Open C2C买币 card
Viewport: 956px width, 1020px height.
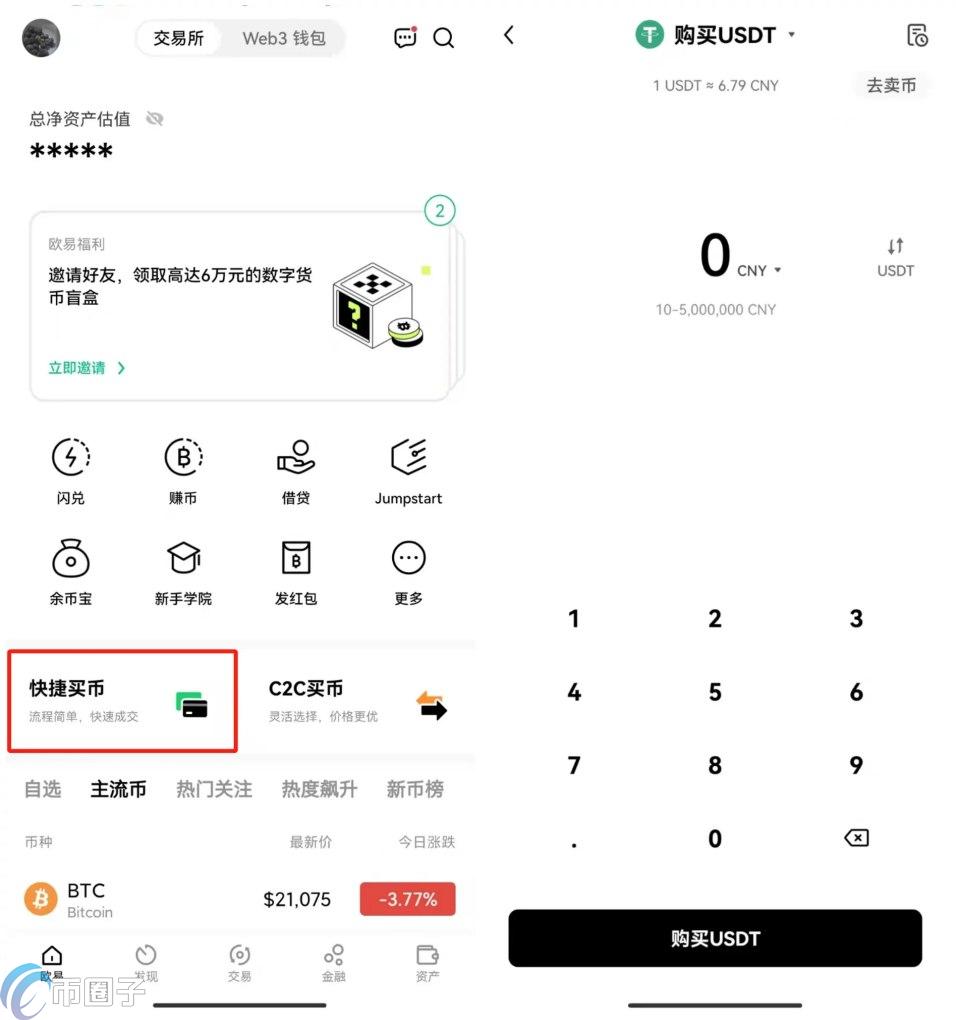(x=357, y=701)
